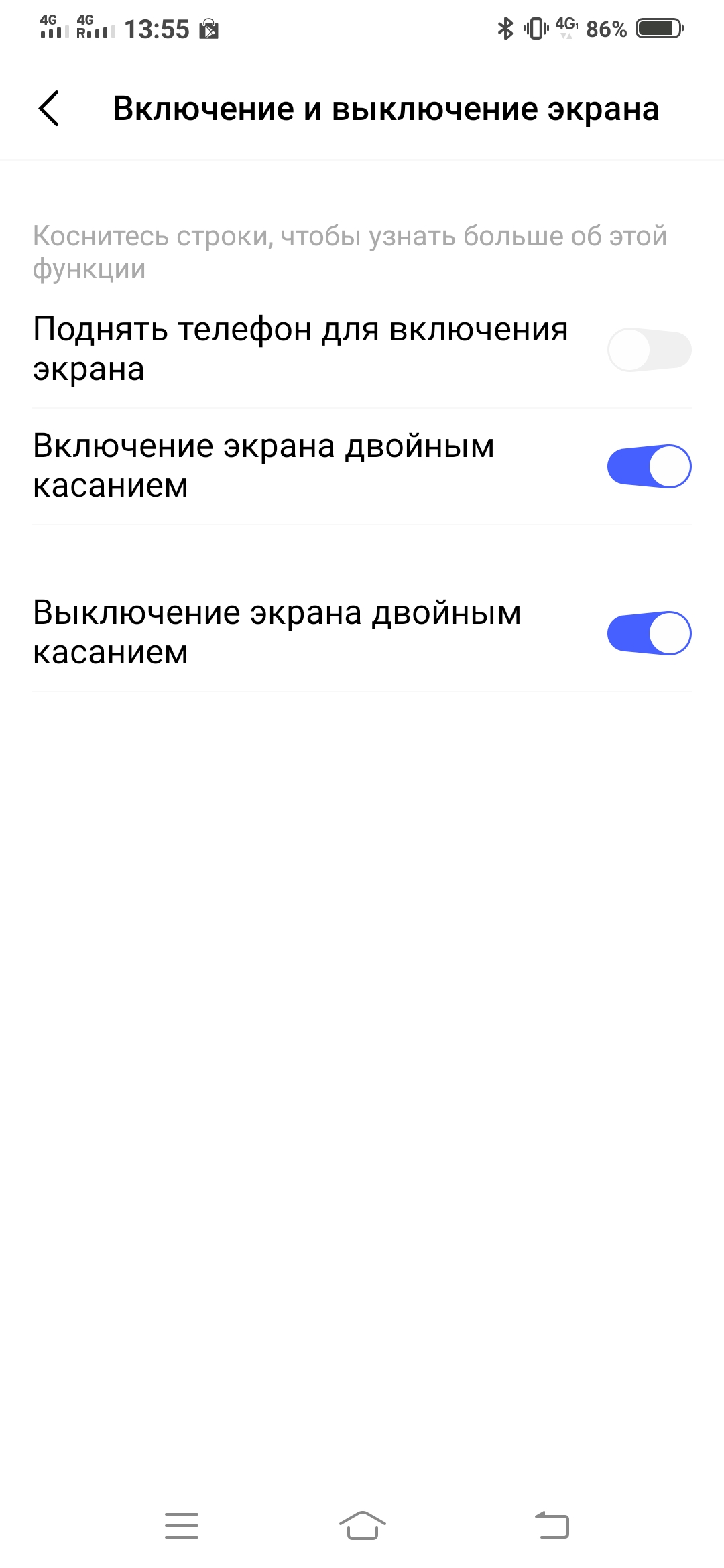Enable raise phone to wake screen toggle

coord(649,350)
